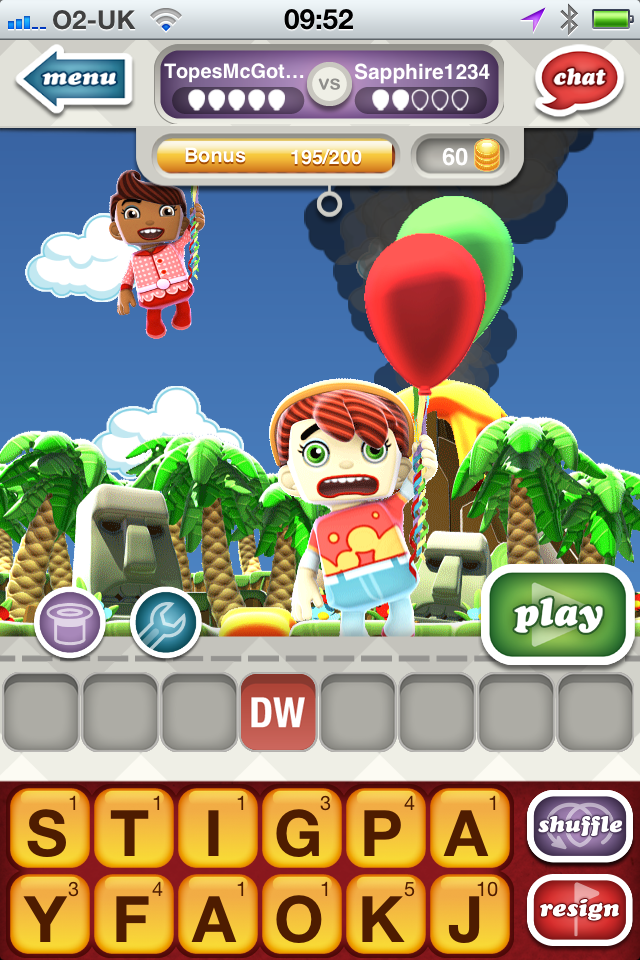Tap the green play button

[x=557, y=614]
